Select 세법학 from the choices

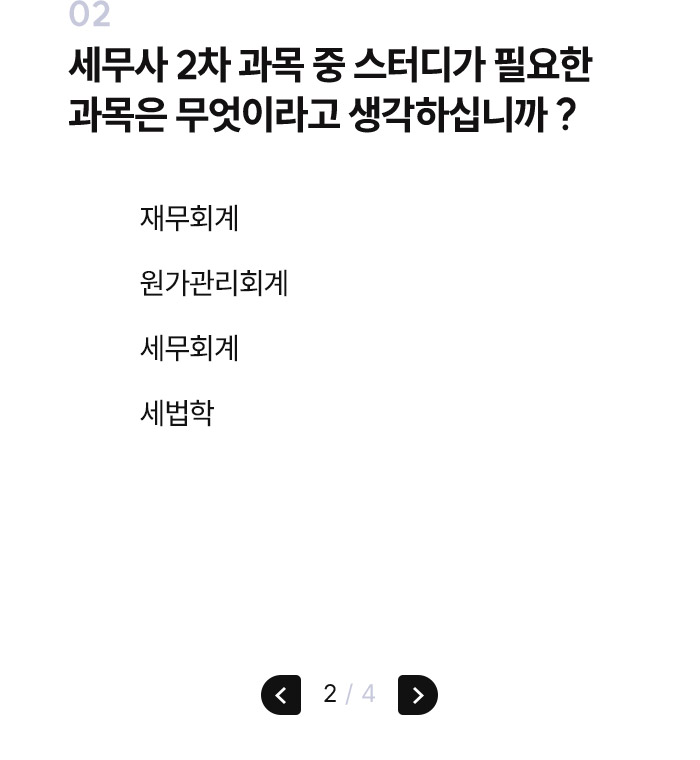pos(177,413)
